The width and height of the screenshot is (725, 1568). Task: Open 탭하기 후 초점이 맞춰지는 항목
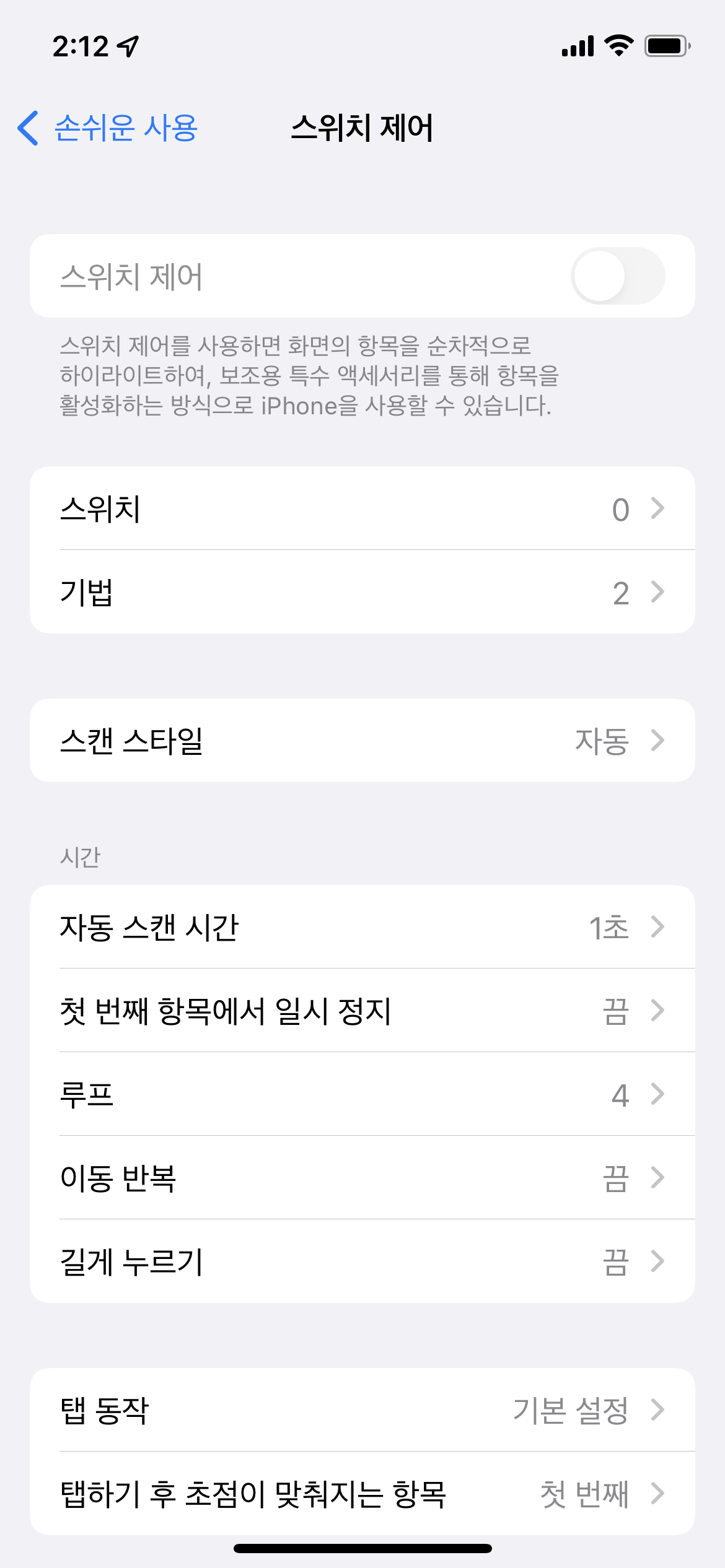(362, 1493)
